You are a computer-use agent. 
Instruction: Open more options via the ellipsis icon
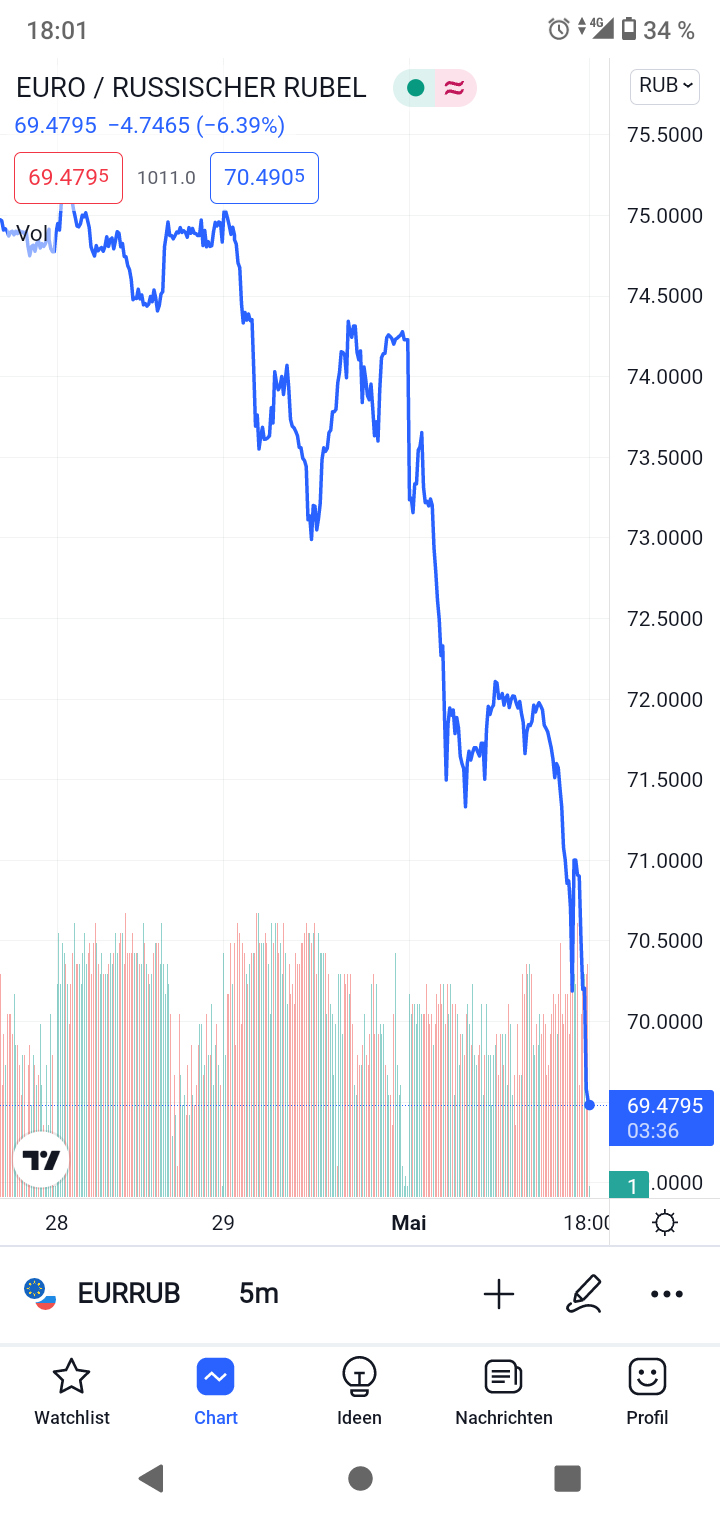click(666, 1293)
